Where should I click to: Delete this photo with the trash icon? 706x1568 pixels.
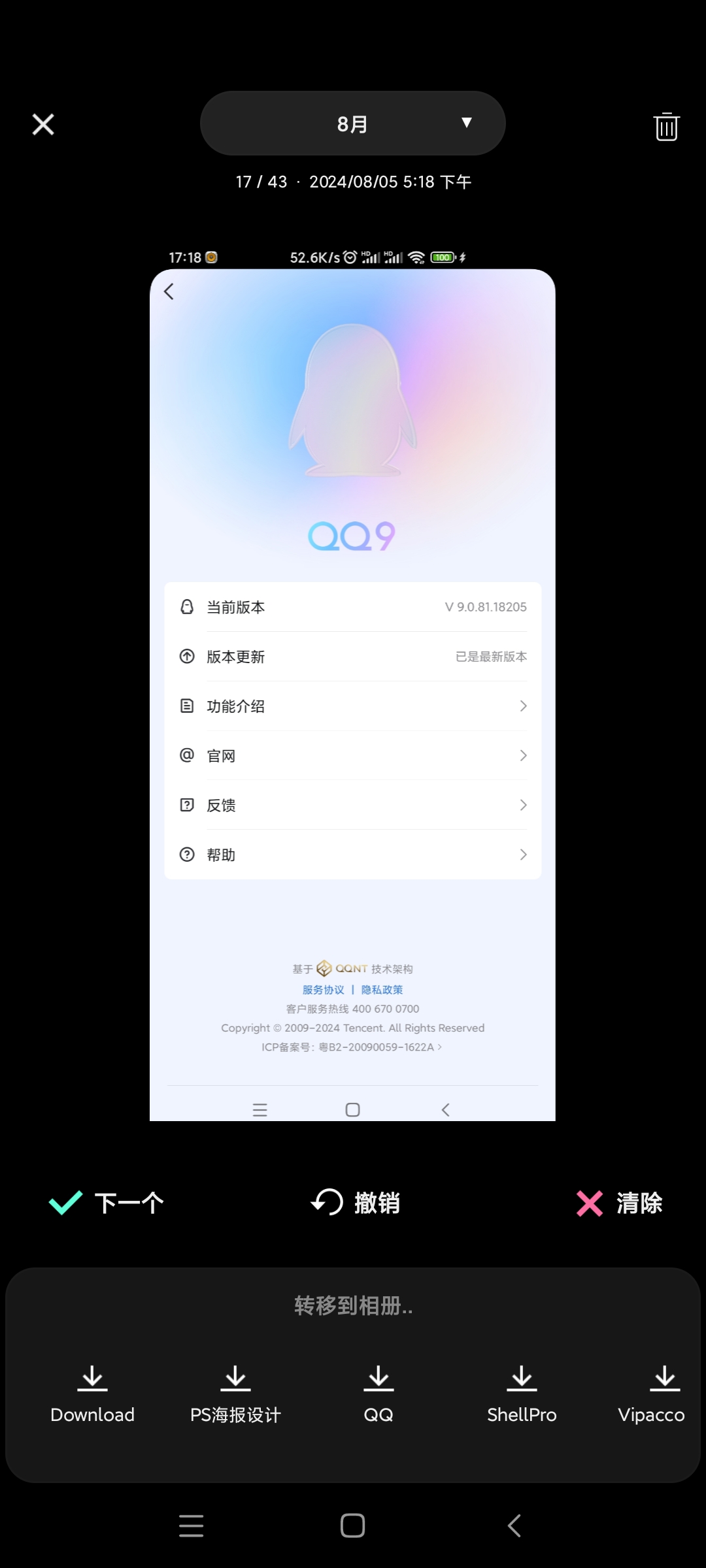point(666,126)
